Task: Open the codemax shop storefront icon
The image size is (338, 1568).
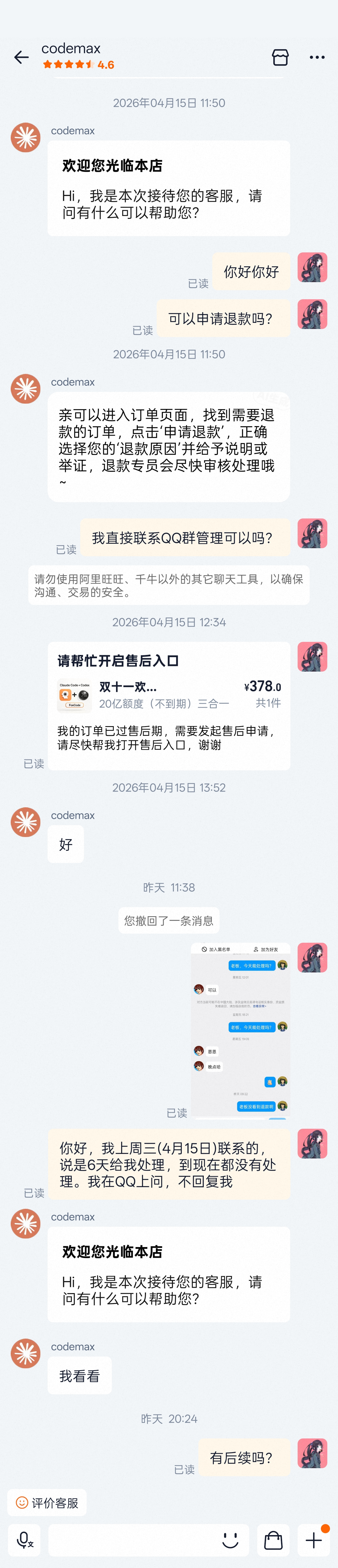Action: (280, 57)
